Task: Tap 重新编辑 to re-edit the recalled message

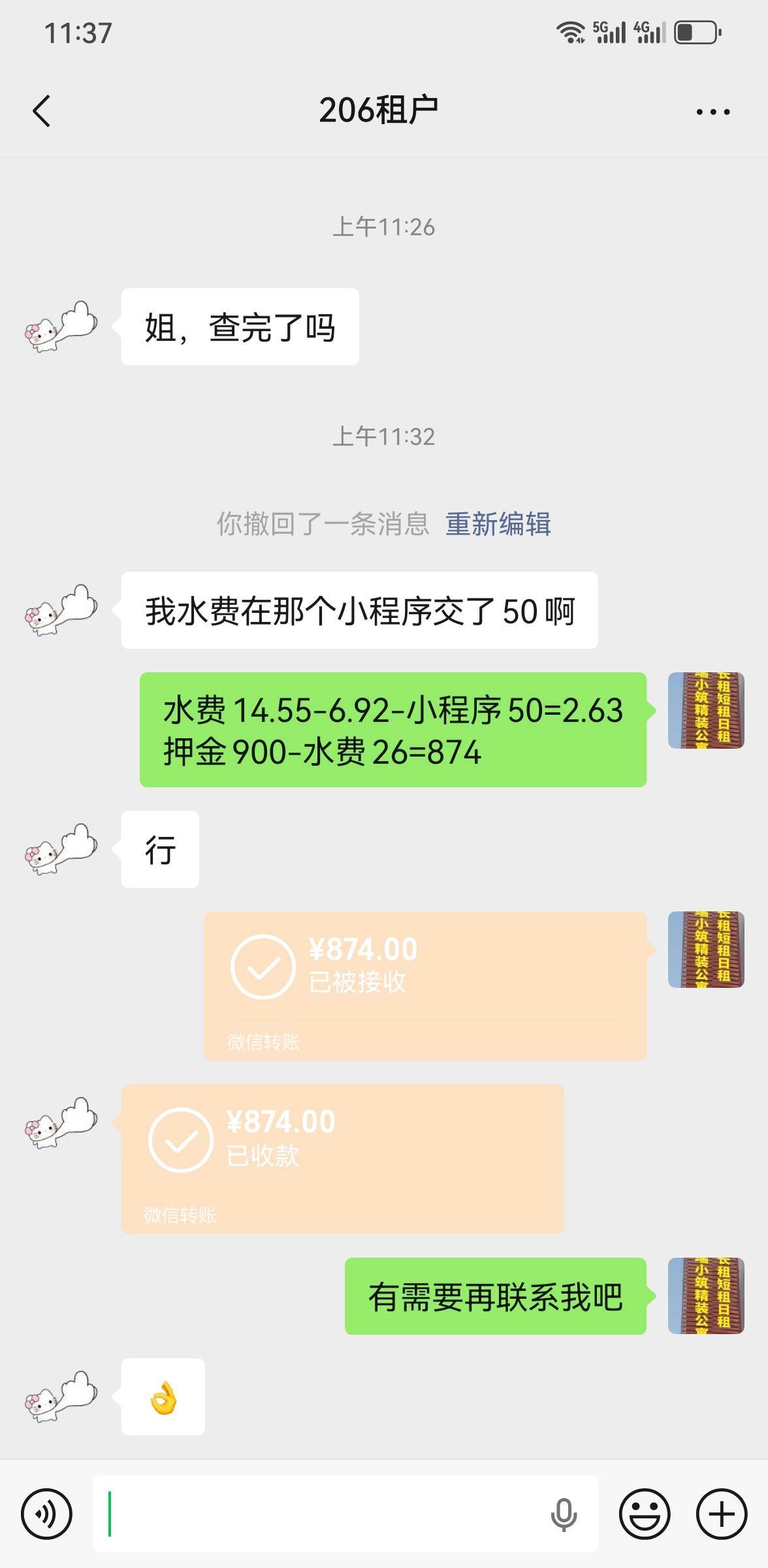Action: 498,524
